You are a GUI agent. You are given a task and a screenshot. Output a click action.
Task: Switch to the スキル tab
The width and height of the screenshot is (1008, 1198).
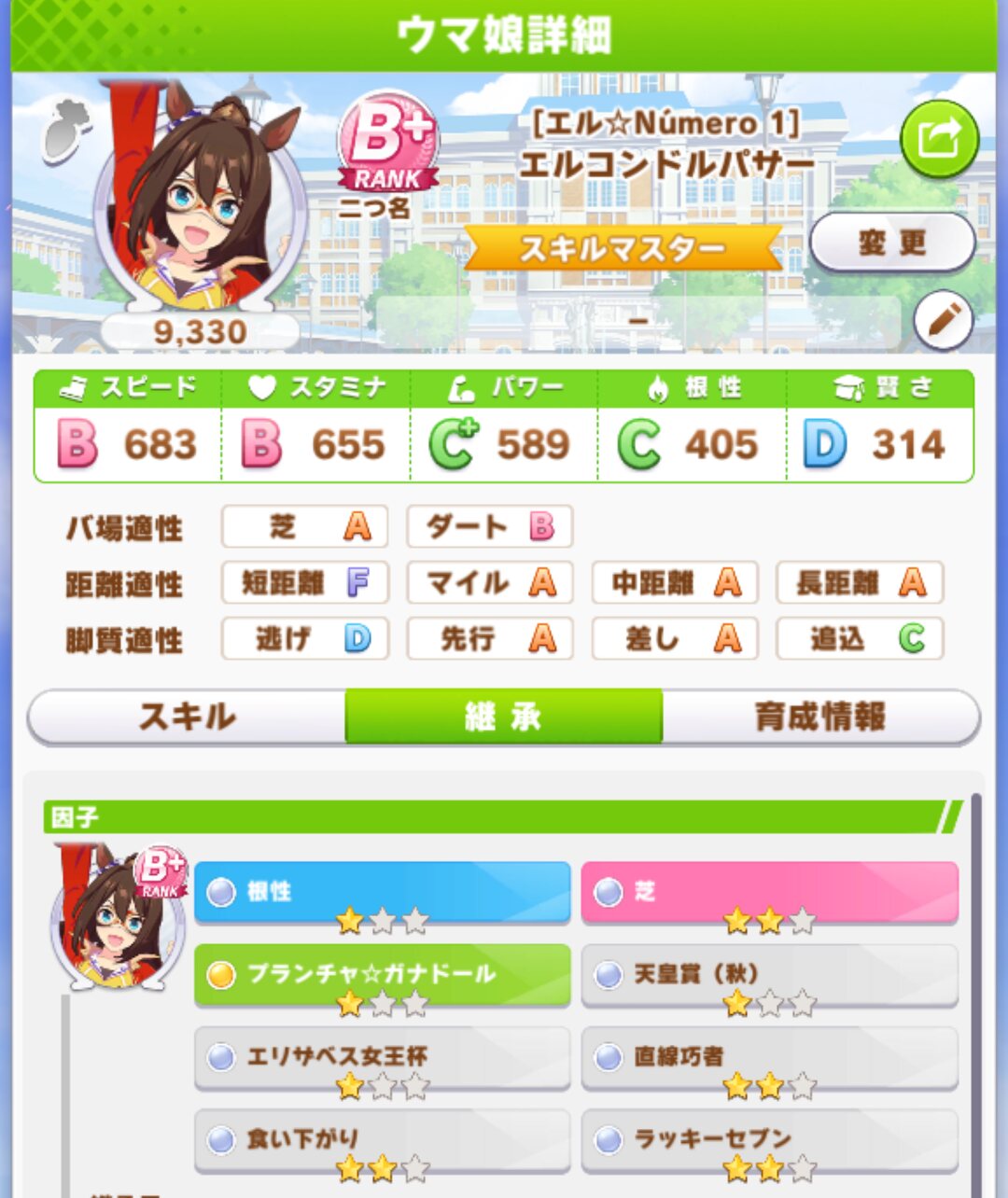[x=188, y=717]
